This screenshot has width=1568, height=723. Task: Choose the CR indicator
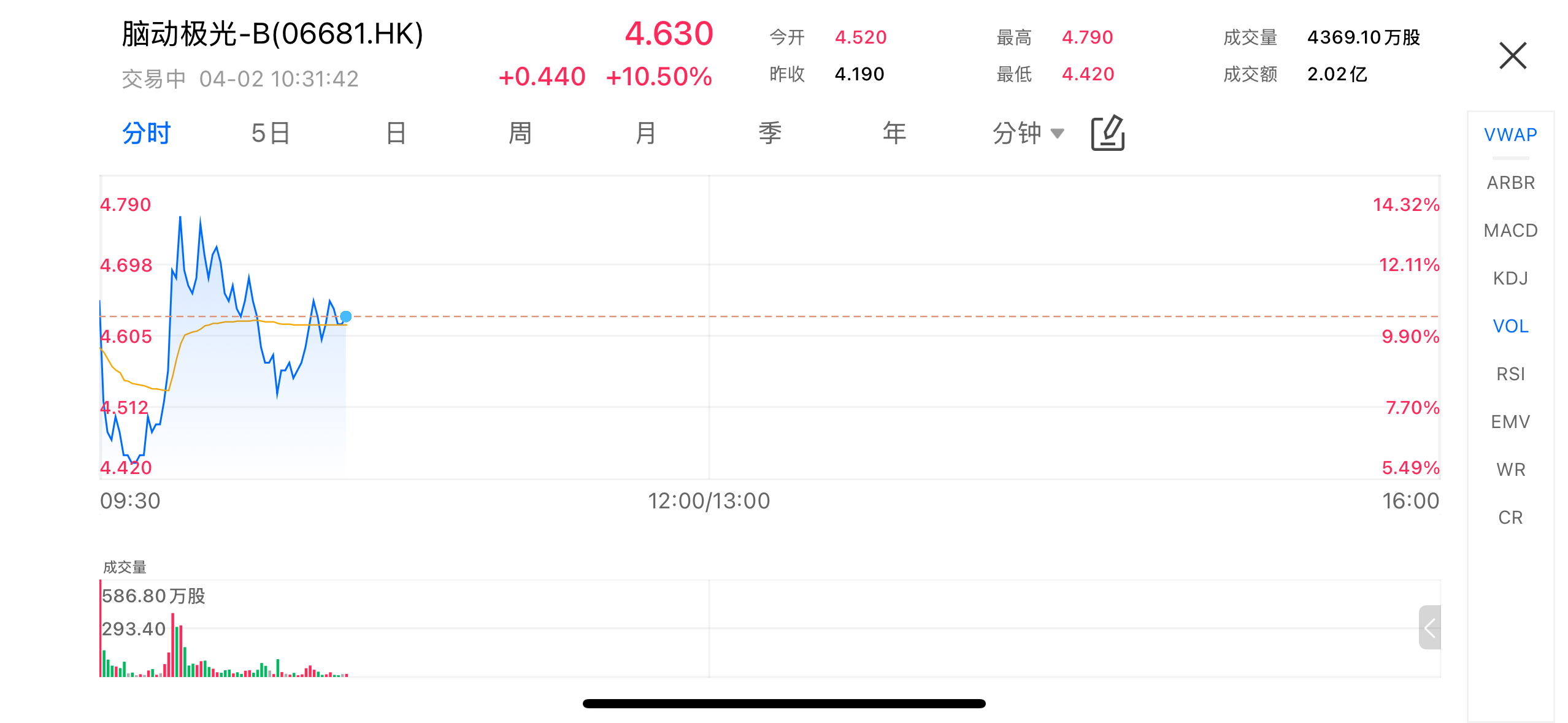(x=1510, y=518)
